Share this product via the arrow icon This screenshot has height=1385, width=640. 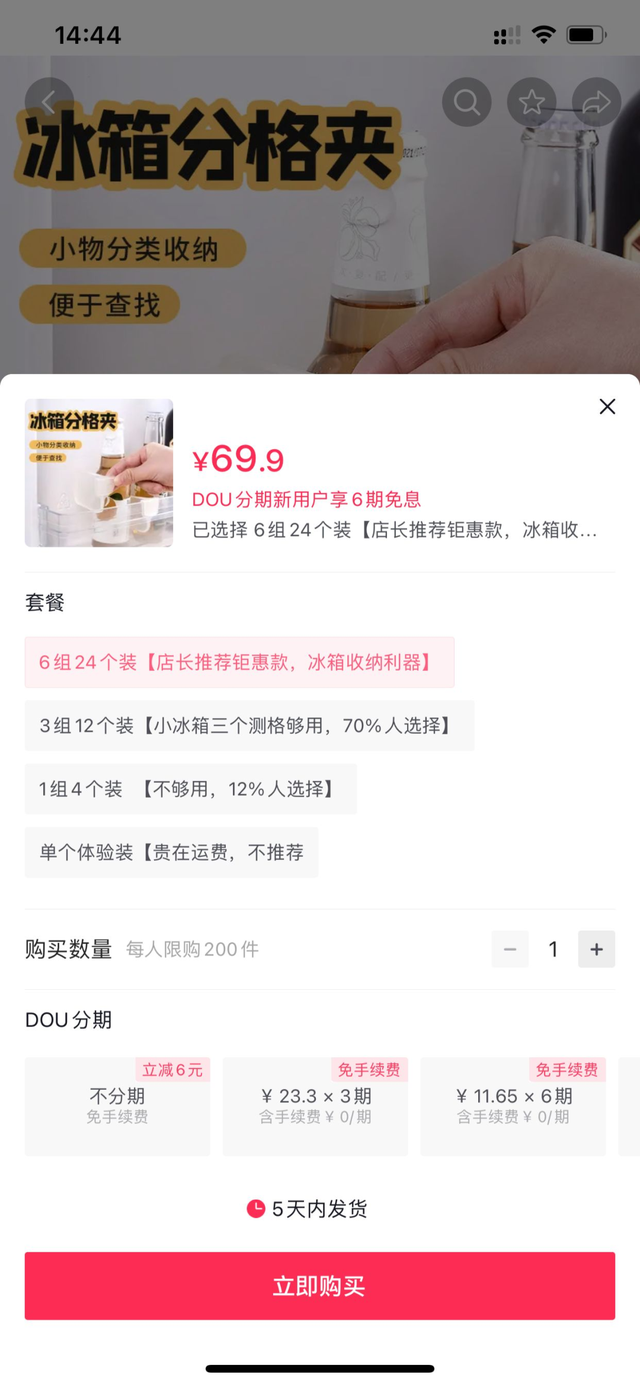tap(596, 102)
